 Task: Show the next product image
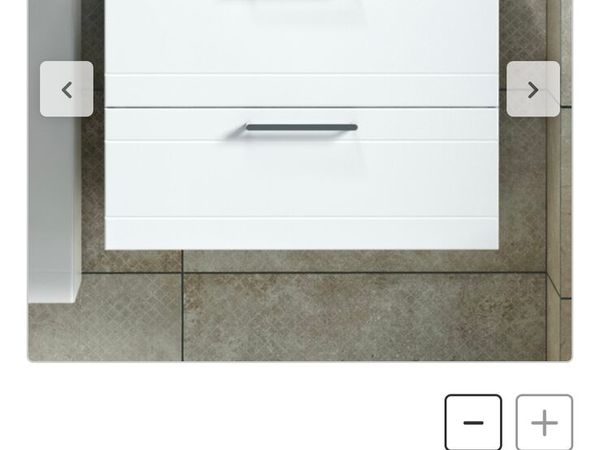[533, 90]
